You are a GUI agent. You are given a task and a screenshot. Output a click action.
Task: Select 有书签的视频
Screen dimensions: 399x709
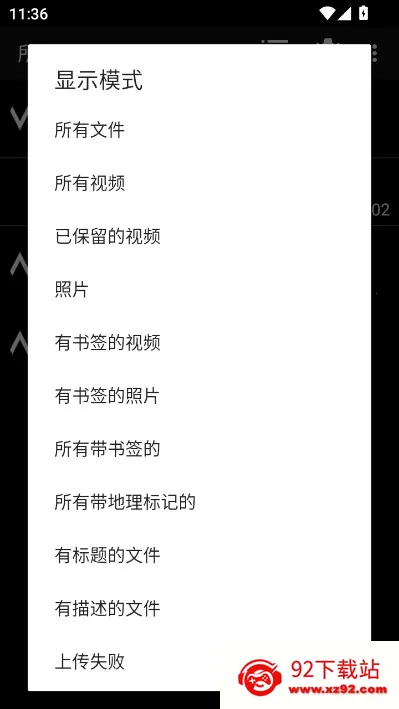[199, 343]
